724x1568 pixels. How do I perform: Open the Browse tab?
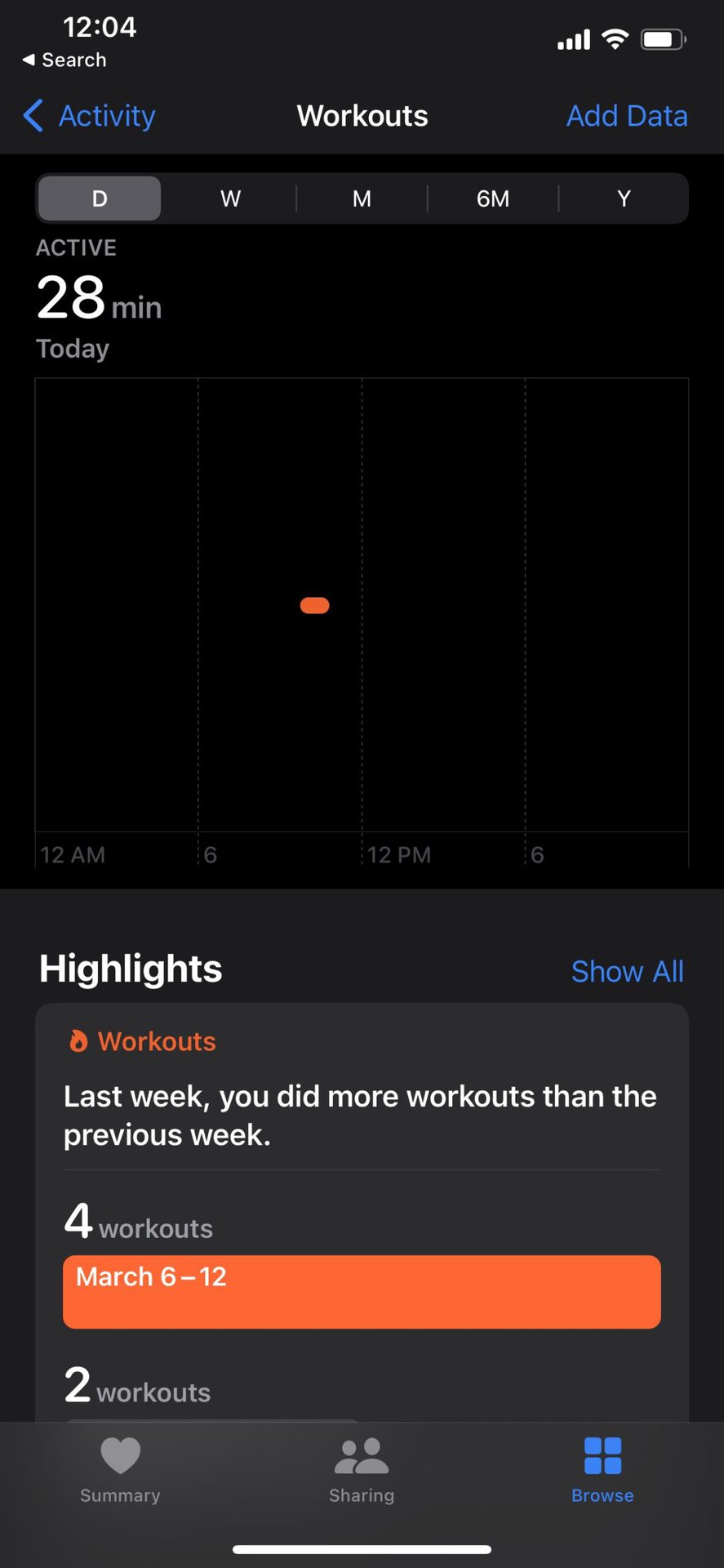[602, 1471]
